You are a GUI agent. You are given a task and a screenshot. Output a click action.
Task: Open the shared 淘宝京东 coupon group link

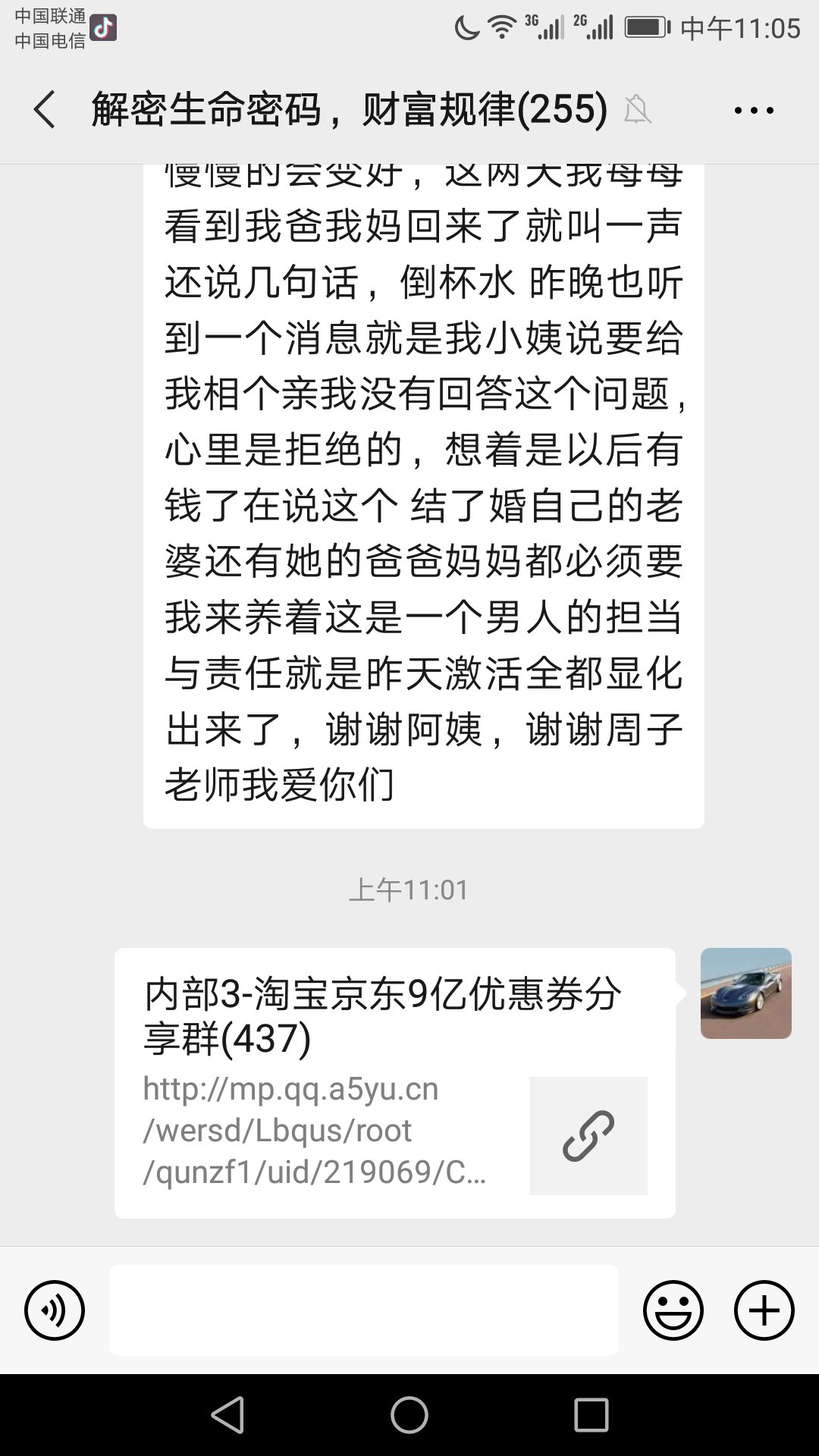394,1083
